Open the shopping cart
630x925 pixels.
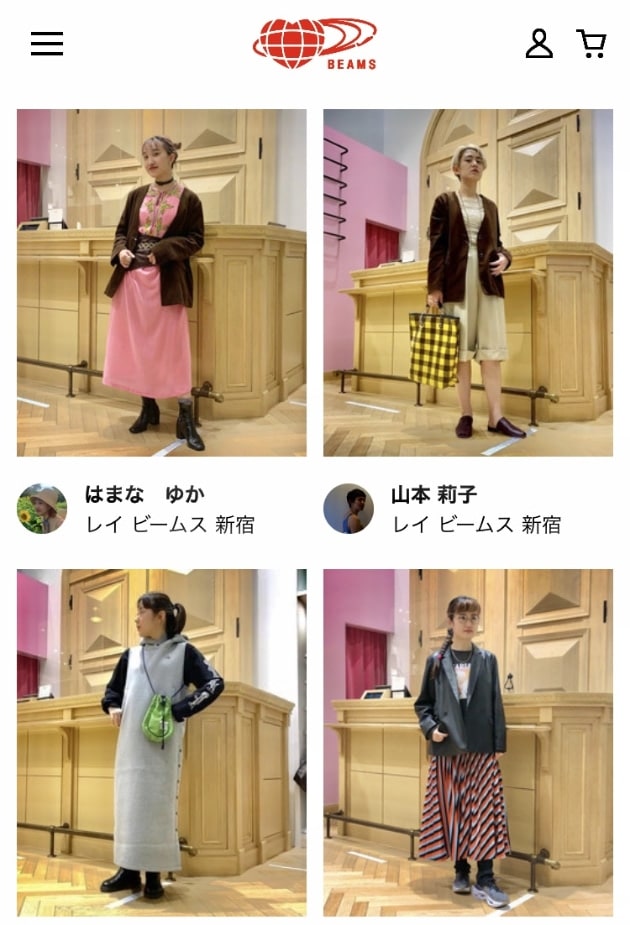591,44
